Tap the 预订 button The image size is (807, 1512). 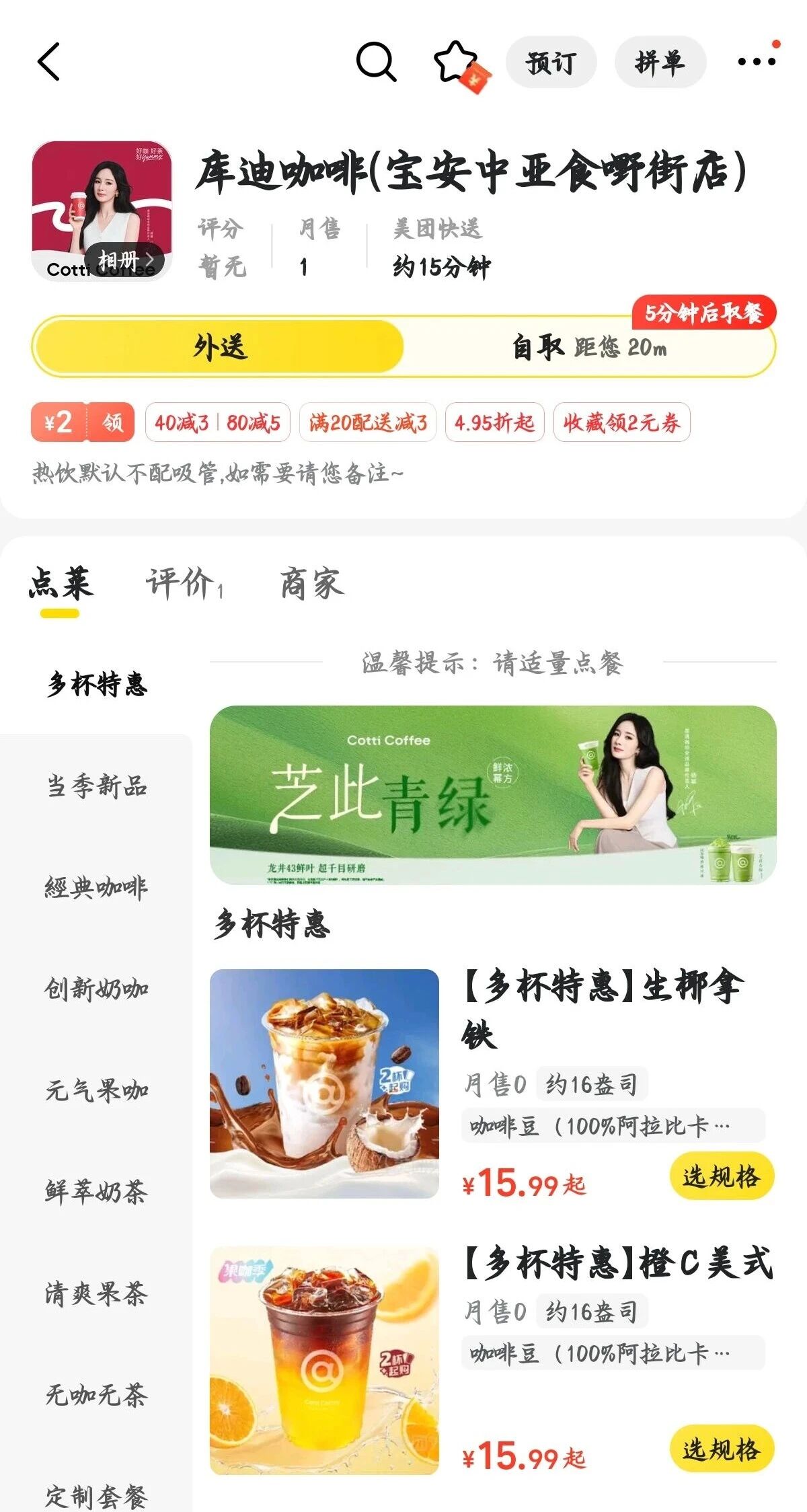(551, 63)
